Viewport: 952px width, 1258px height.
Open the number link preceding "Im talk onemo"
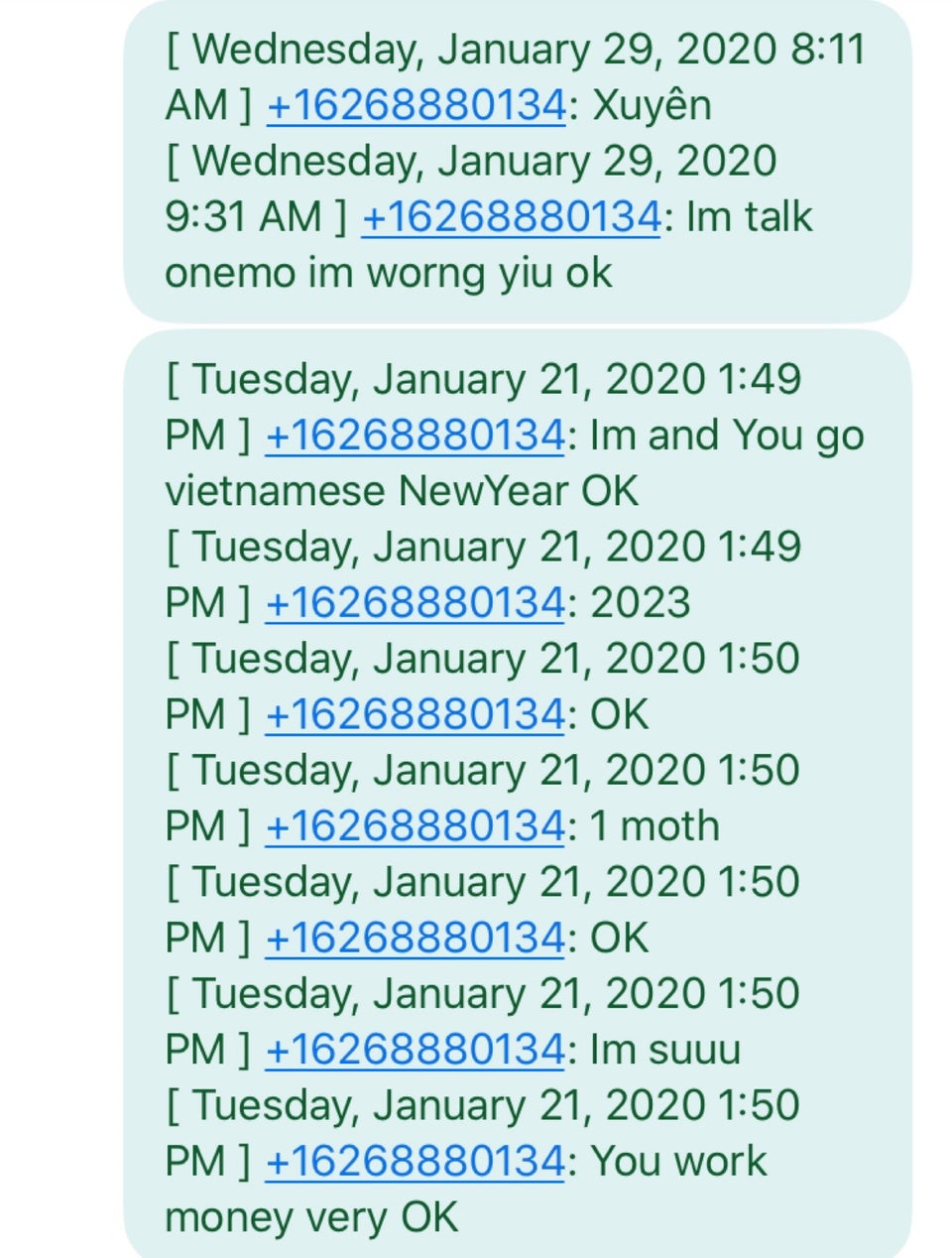(511, 217)
